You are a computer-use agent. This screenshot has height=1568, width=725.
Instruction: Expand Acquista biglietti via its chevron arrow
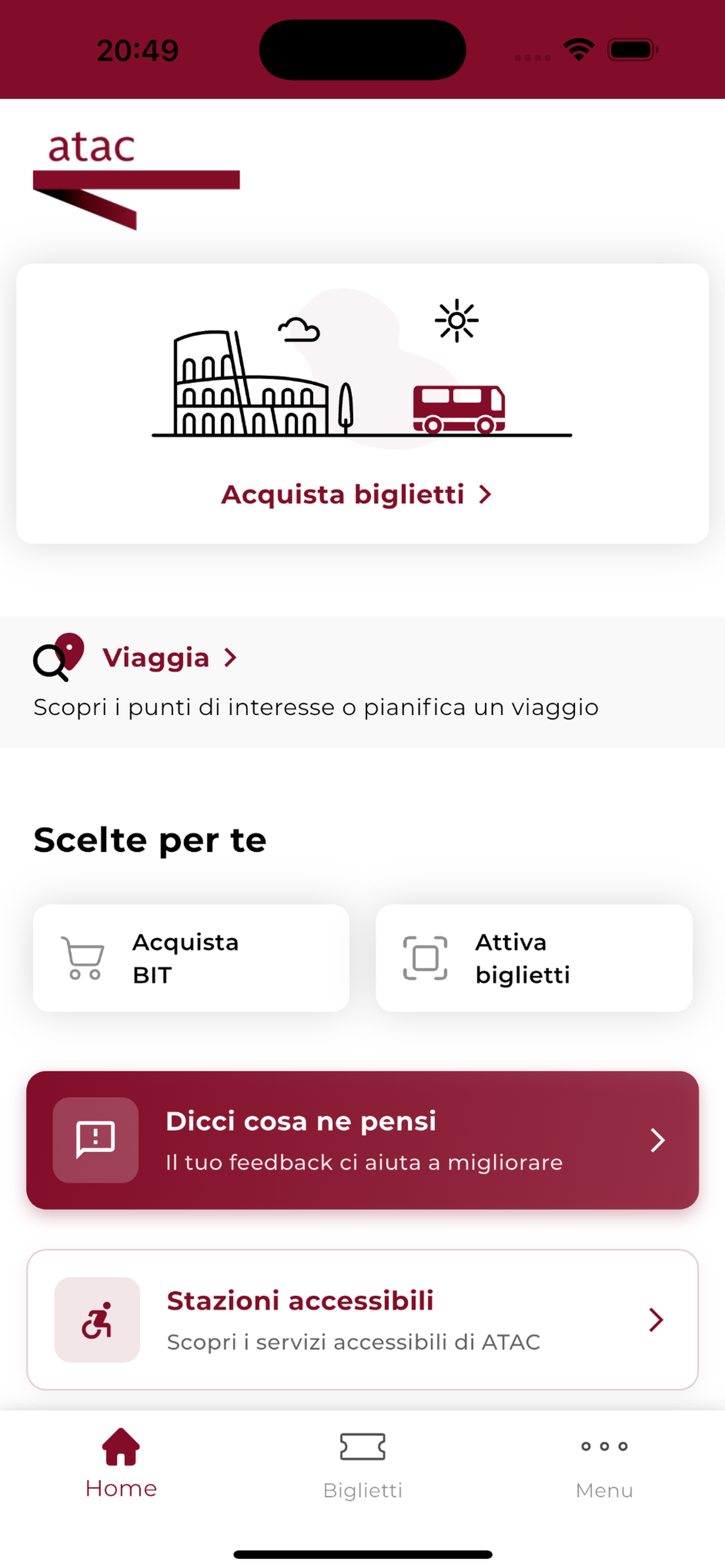point(485,495)
